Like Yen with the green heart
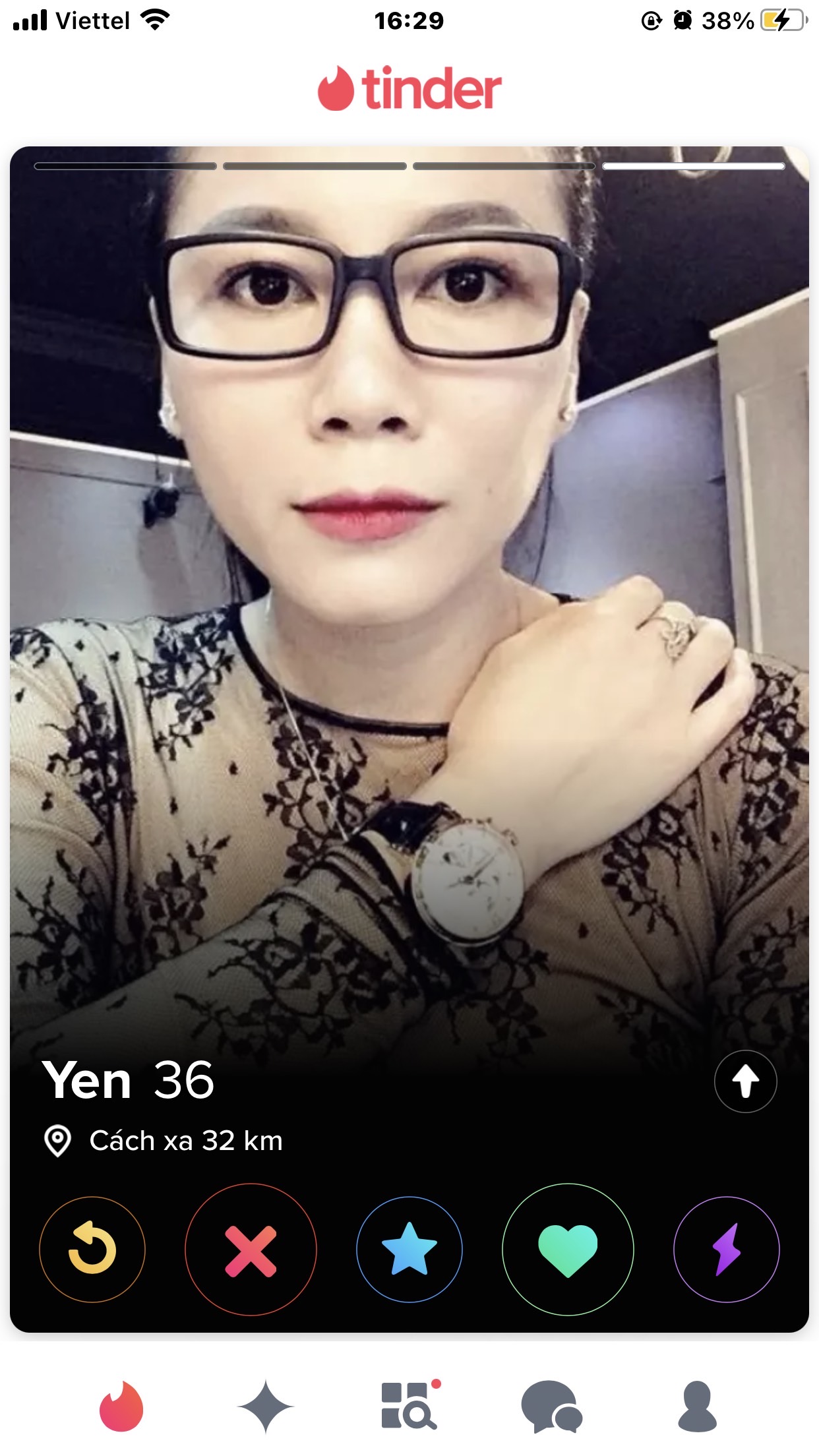 tap(568, 1249)
